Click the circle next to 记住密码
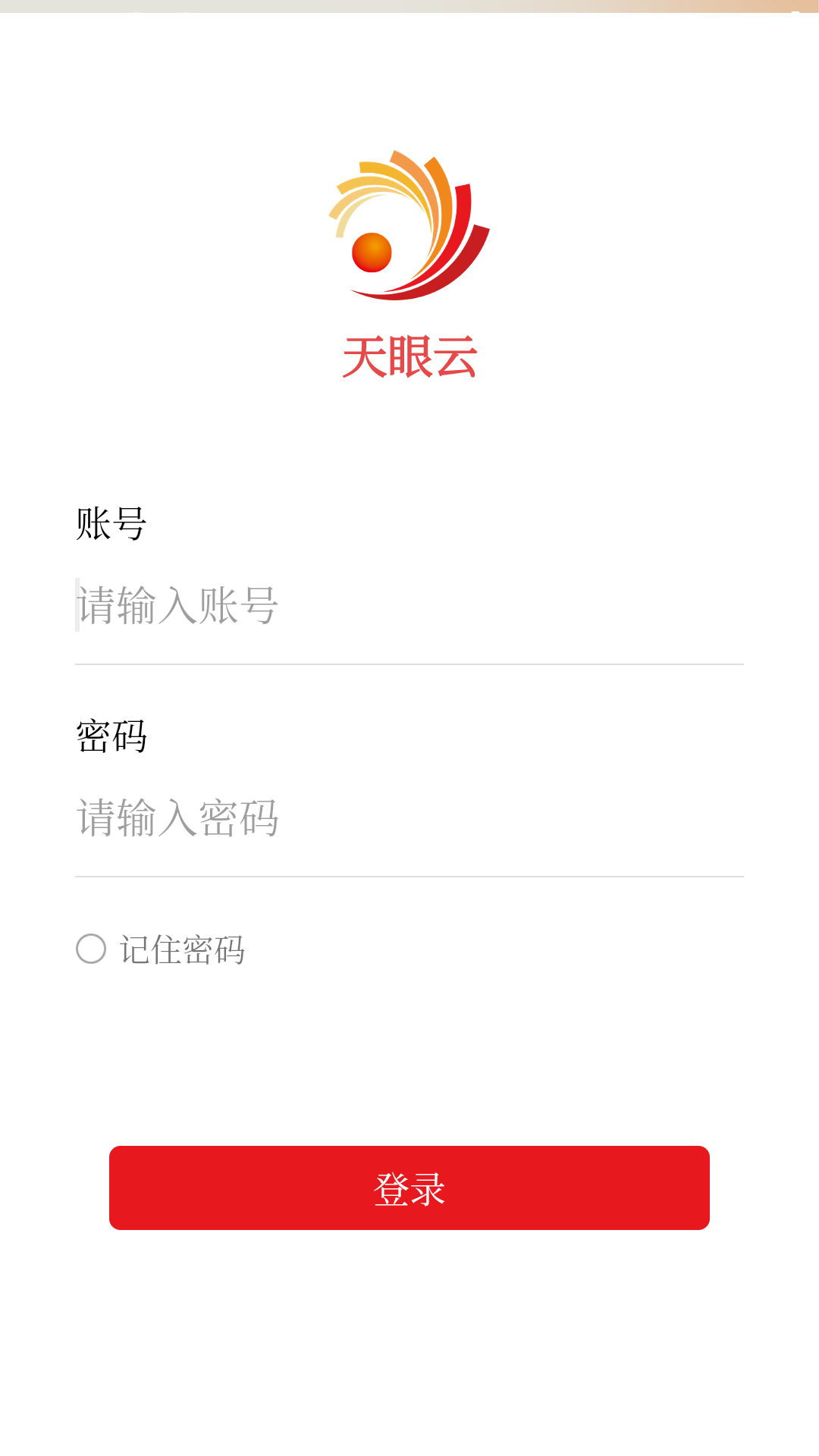The image size is (819, 1456). [x=92, y=949]
